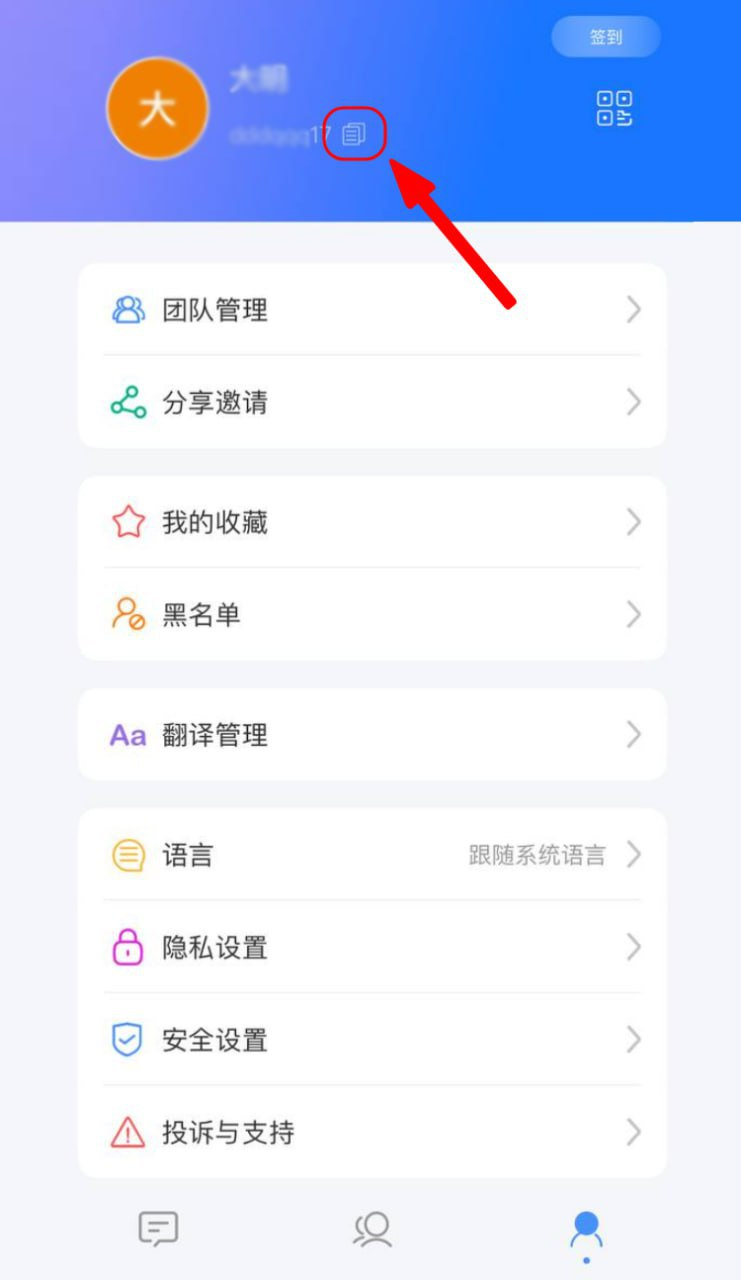Copy the user ID with copy icon
This screenshot has width=741, height=1280.
(354, 134)
